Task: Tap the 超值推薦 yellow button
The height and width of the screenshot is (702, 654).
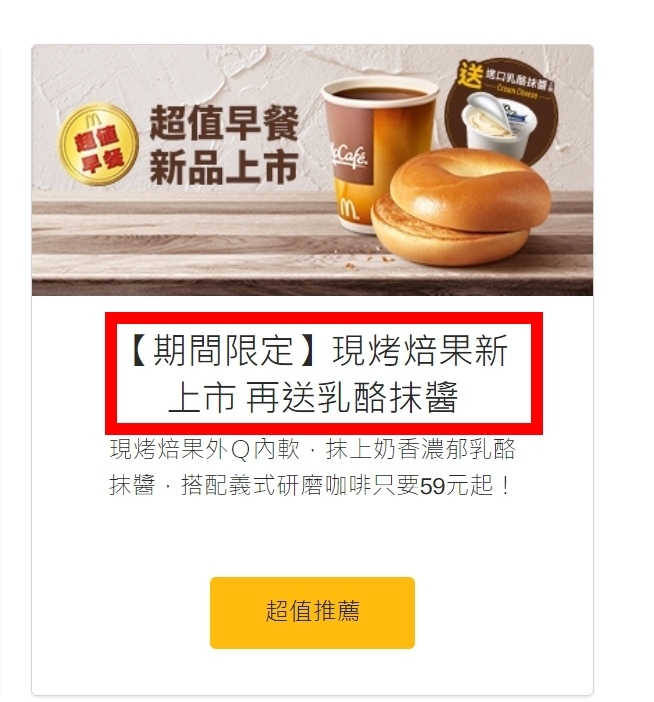Action: coord(312,612)
